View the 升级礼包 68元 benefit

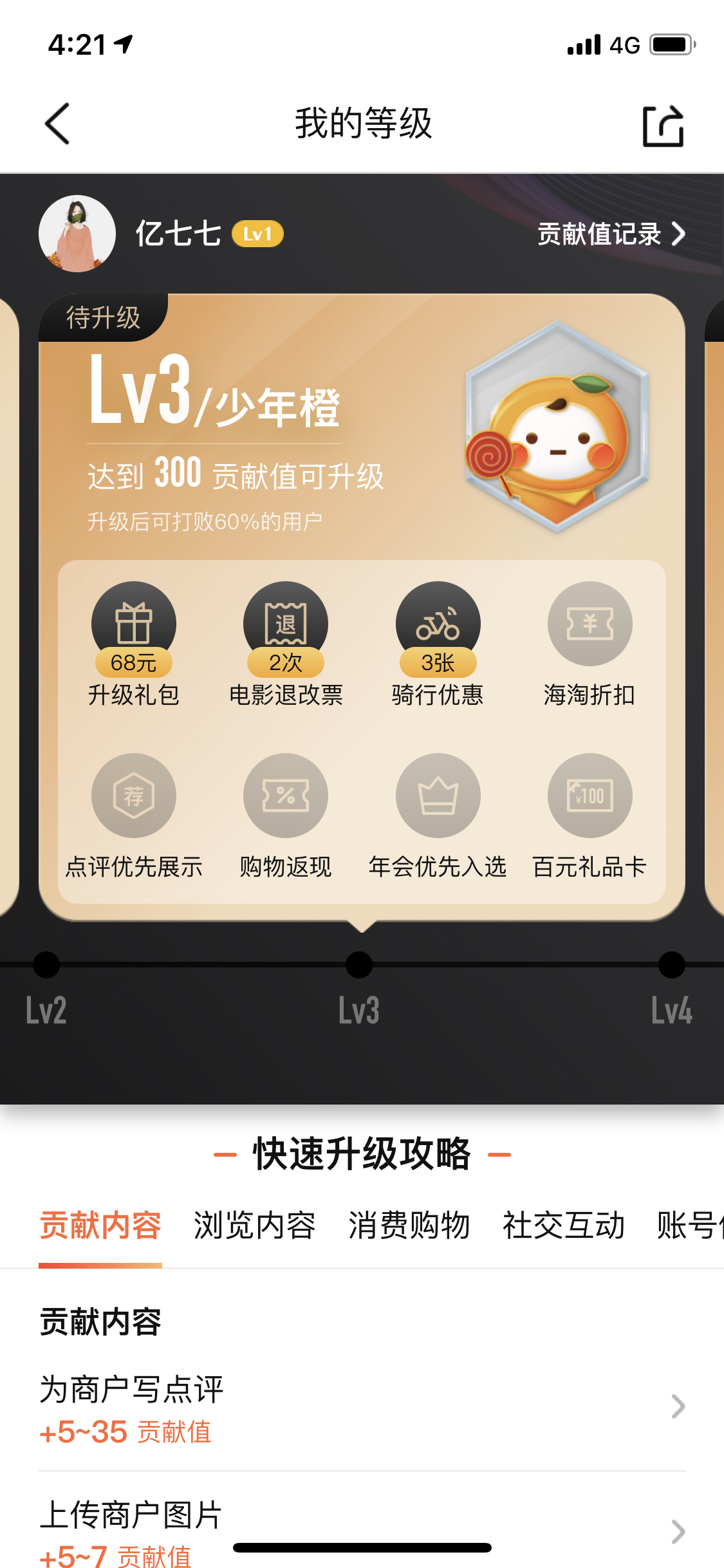134,644
